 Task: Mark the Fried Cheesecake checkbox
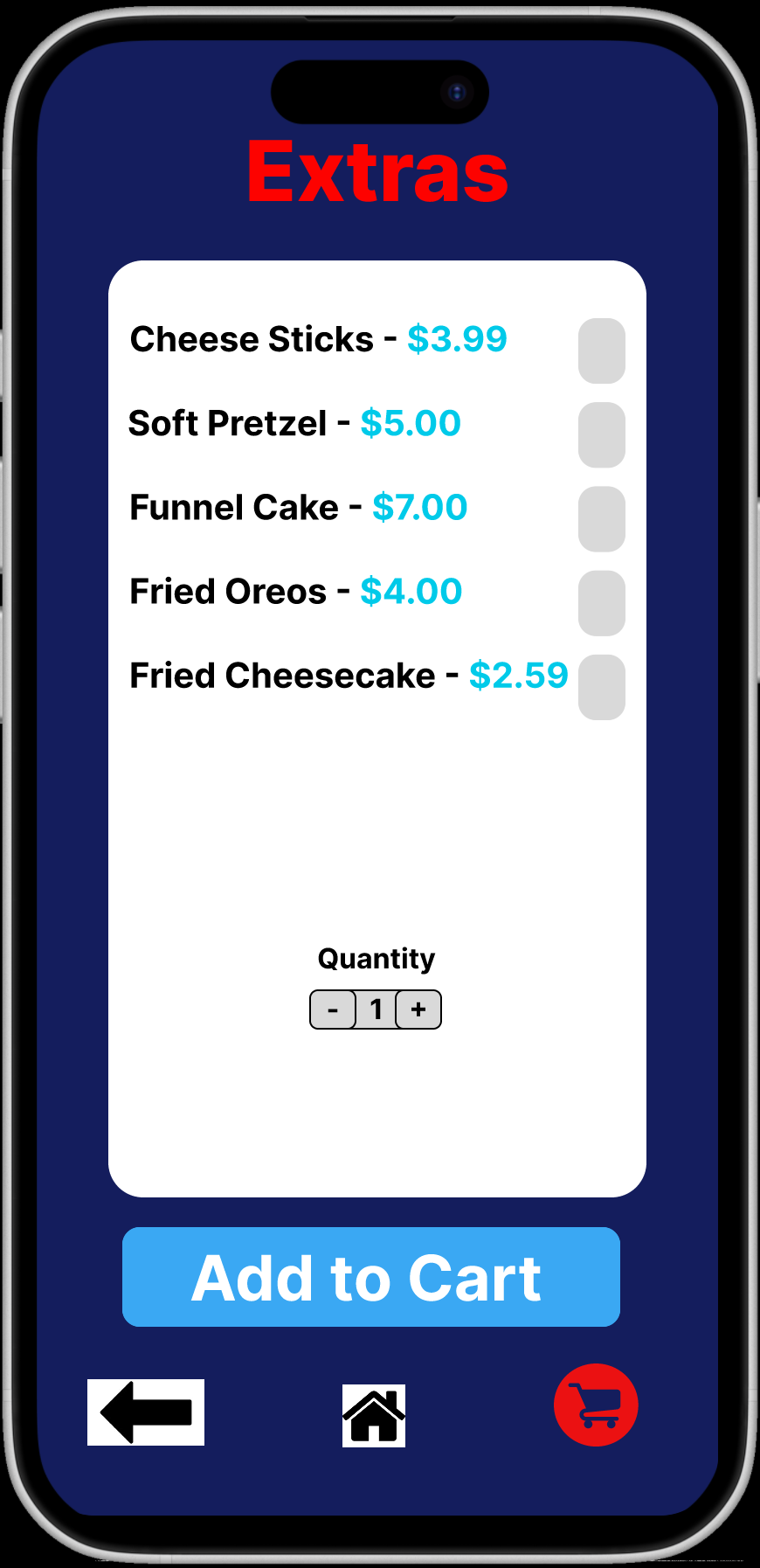(x=601, y=687)
